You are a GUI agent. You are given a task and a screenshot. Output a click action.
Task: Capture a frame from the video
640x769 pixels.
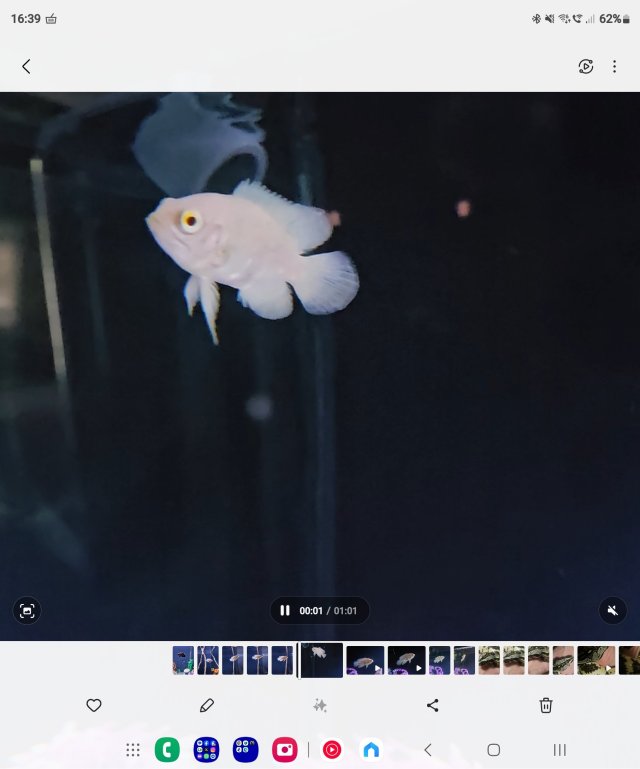[x=27, y=610]
